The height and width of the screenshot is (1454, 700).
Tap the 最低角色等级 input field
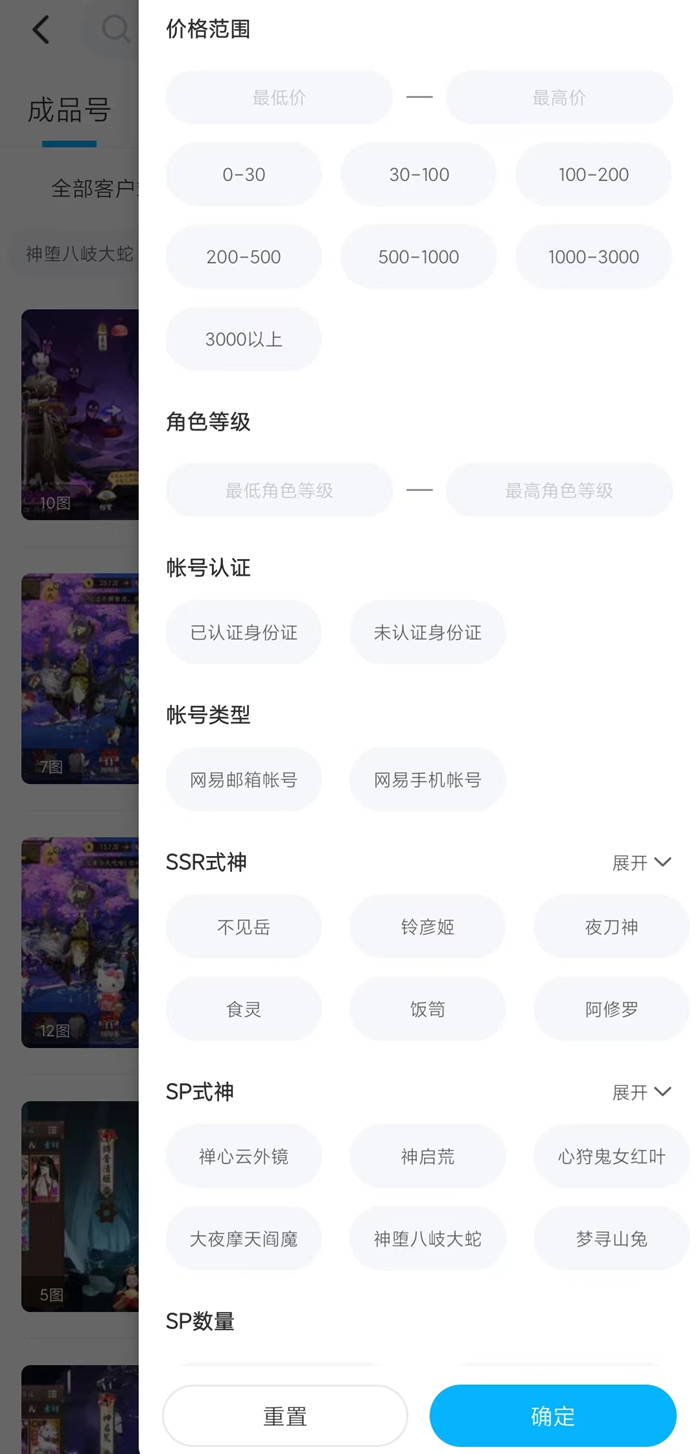coord(279,490)
